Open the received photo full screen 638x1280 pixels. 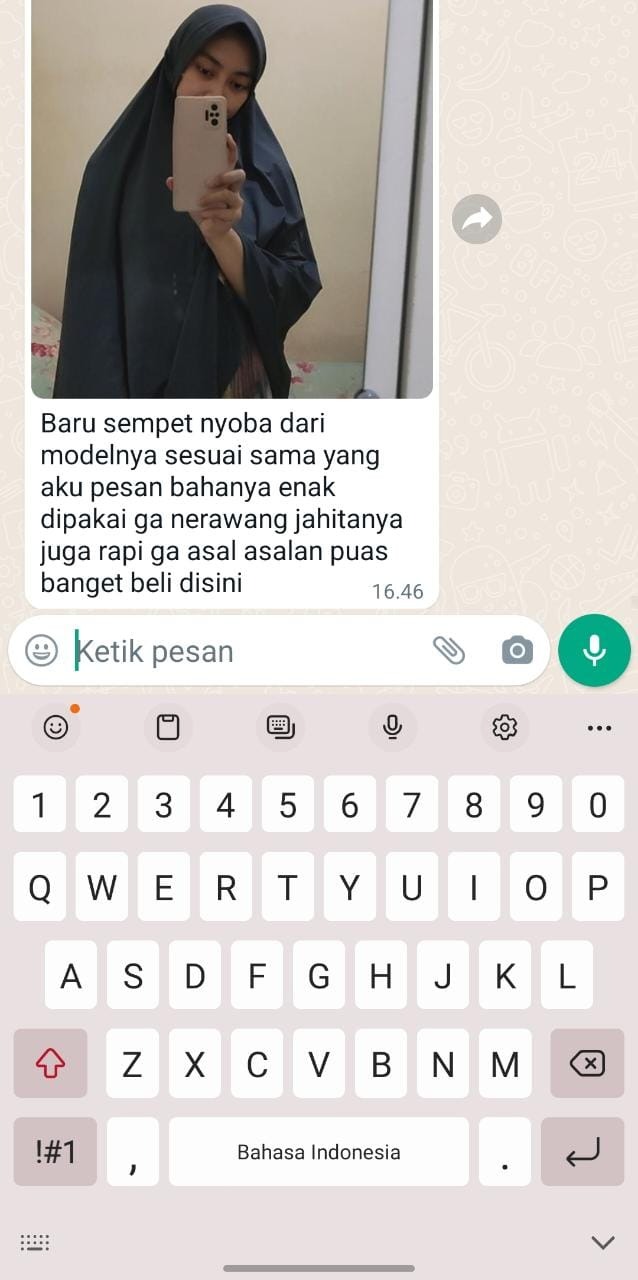[232, 200]
